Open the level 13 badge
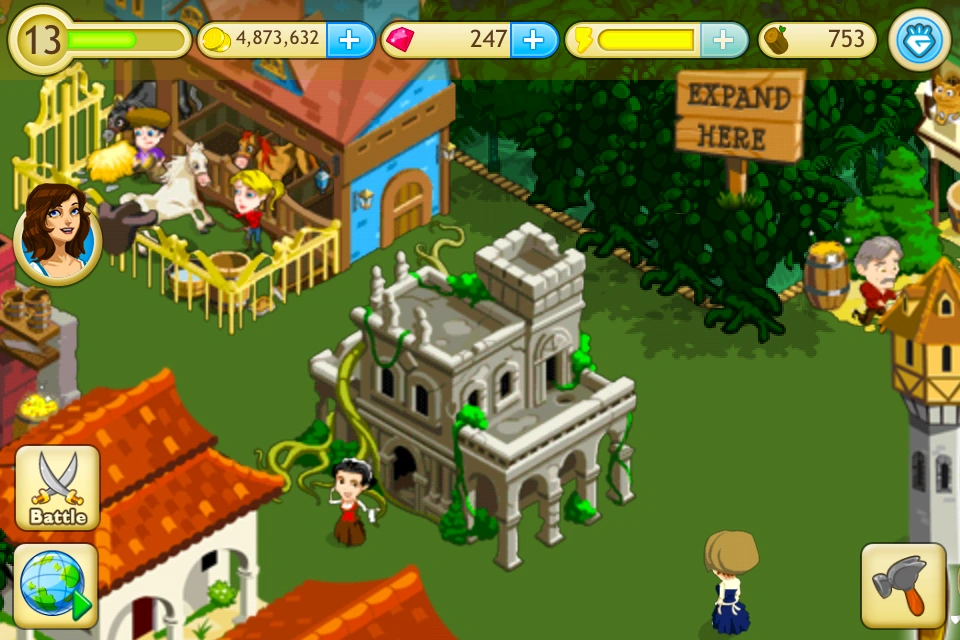 pos(42,40)
